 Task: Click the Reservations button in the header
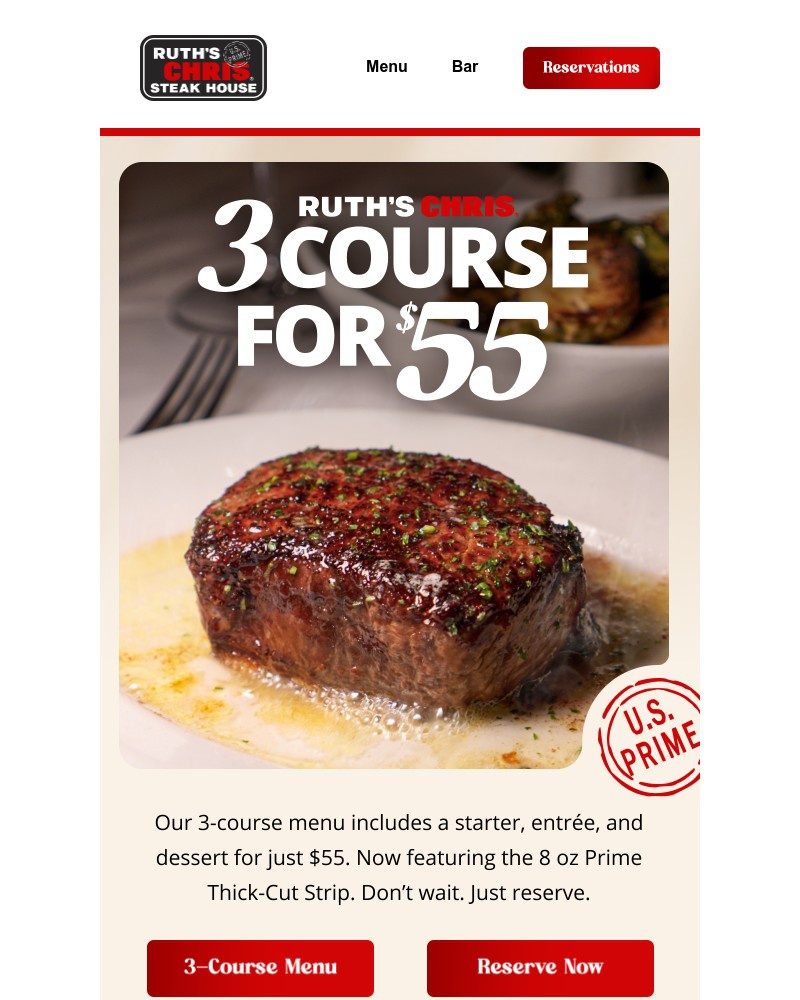pyautogui.click(x=591, y=68)
